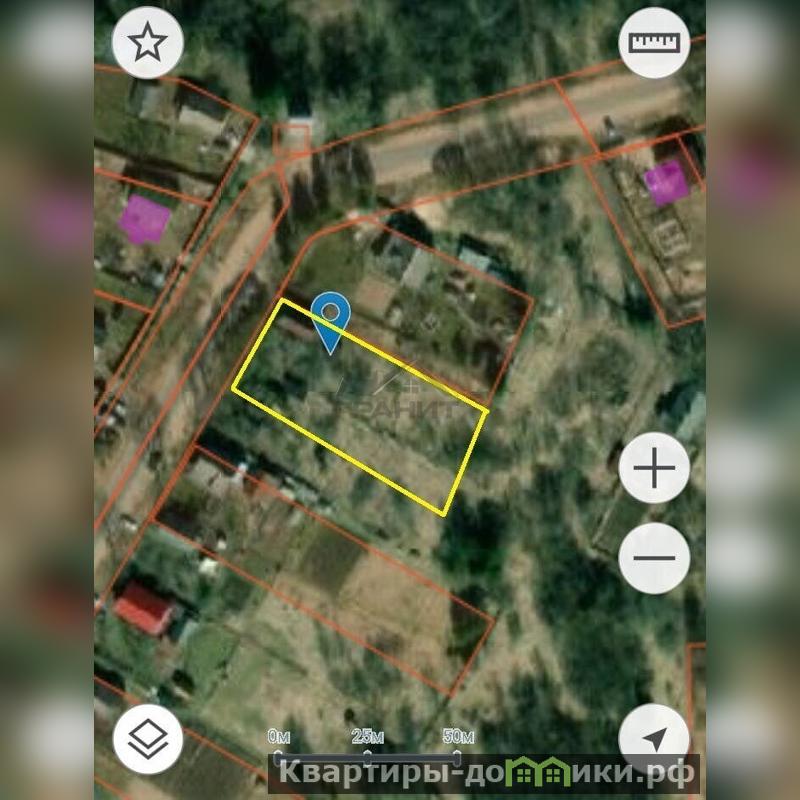Screen dimensions: 800x800
Task: Open the ruler measurement tool
Action: click(654, 43)
